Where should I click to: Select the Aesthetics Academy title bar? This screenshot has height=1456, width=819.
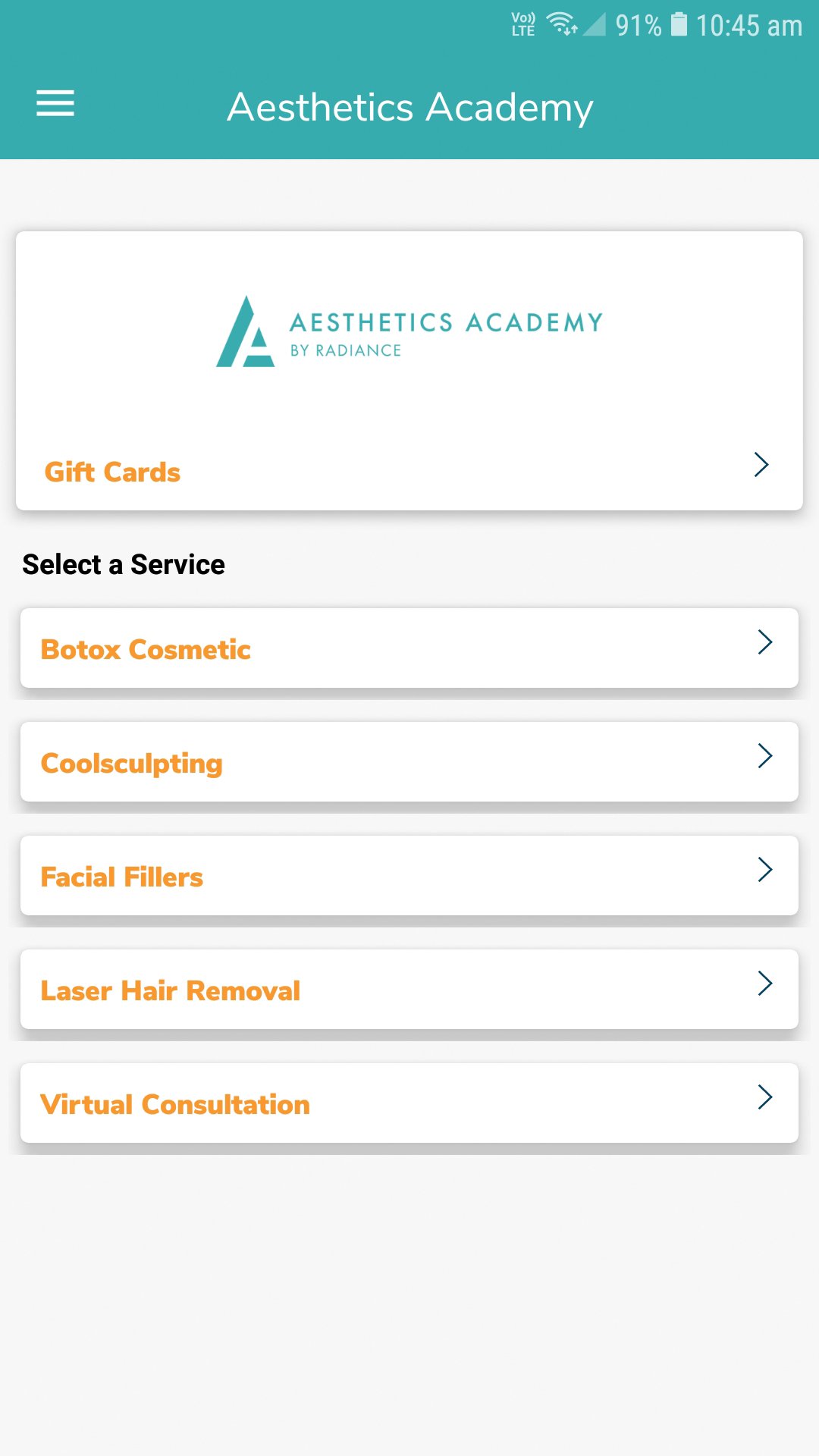409,106
